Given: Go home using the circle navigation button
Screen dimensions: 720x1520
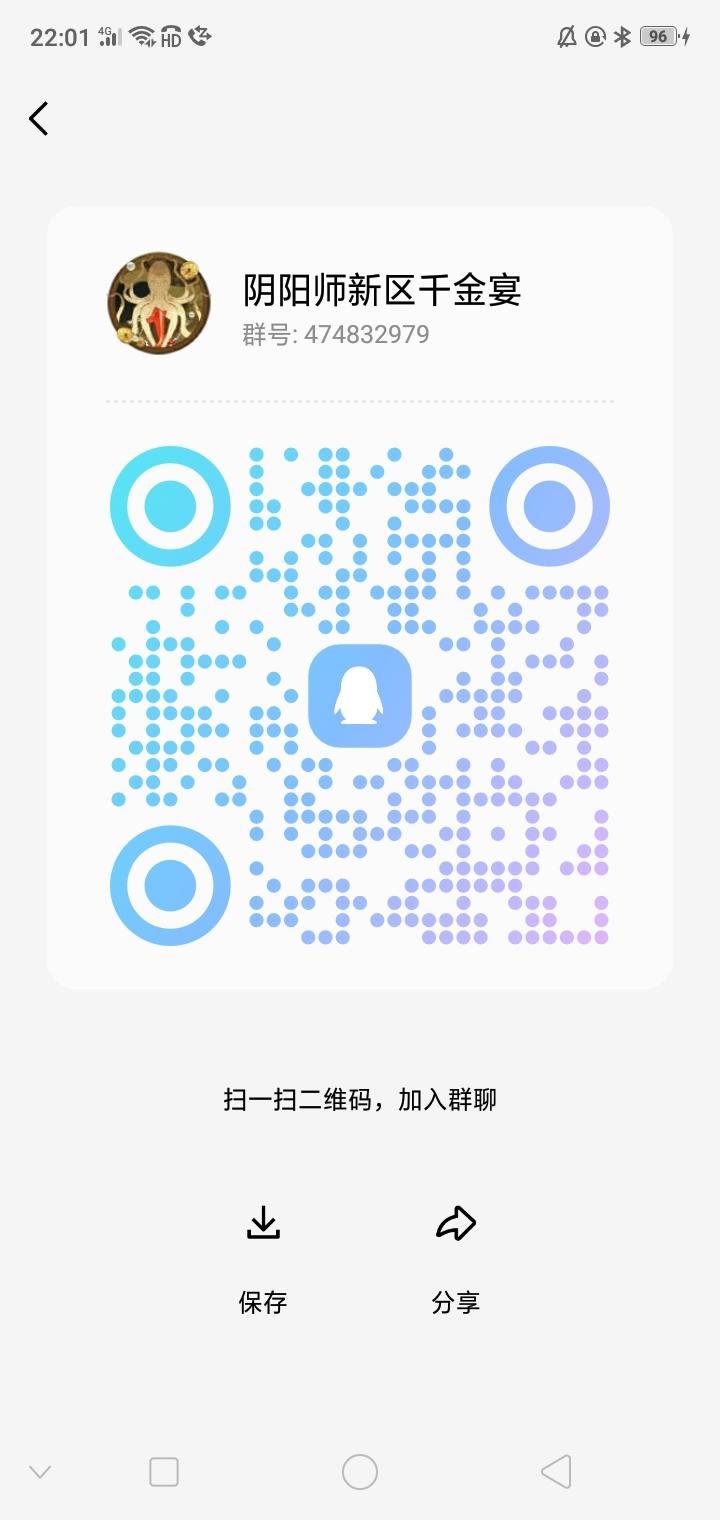Looking at the screenshot, I should 360,1471.
